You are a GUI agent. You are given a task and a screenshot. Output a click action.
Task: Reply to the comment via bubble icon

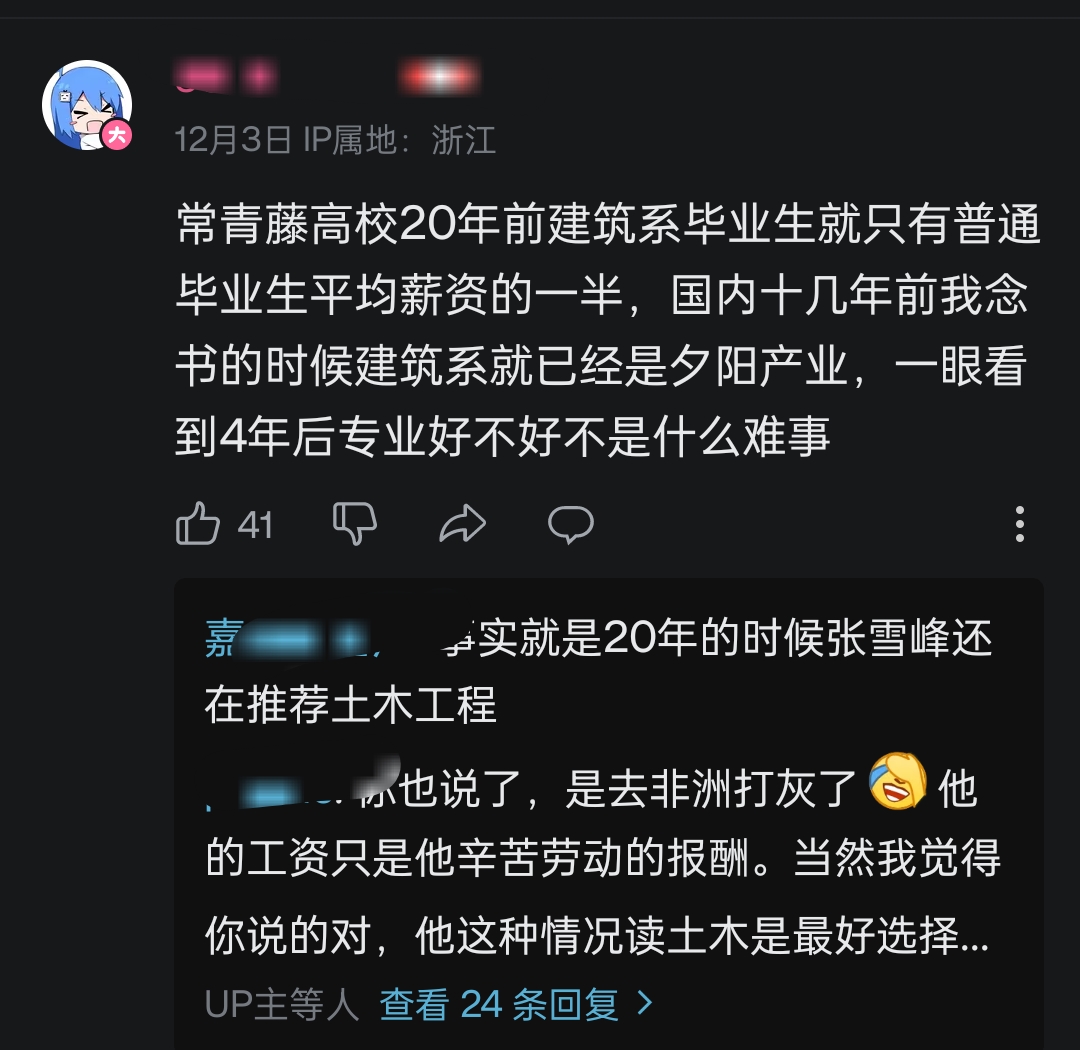coord(571,524)
